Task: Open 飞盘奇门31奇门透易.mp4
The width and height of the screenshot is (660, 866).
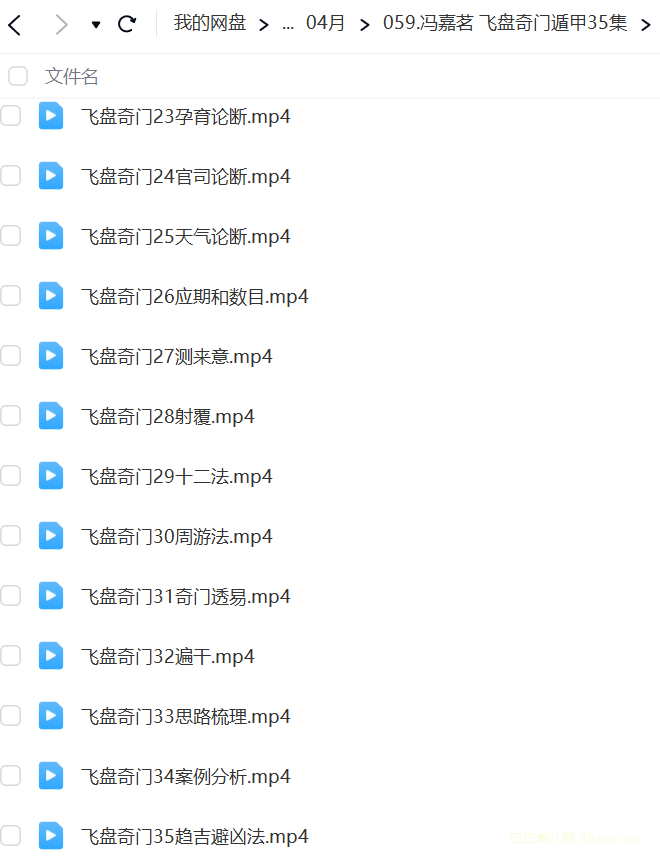Action: [x=185, y=596]
